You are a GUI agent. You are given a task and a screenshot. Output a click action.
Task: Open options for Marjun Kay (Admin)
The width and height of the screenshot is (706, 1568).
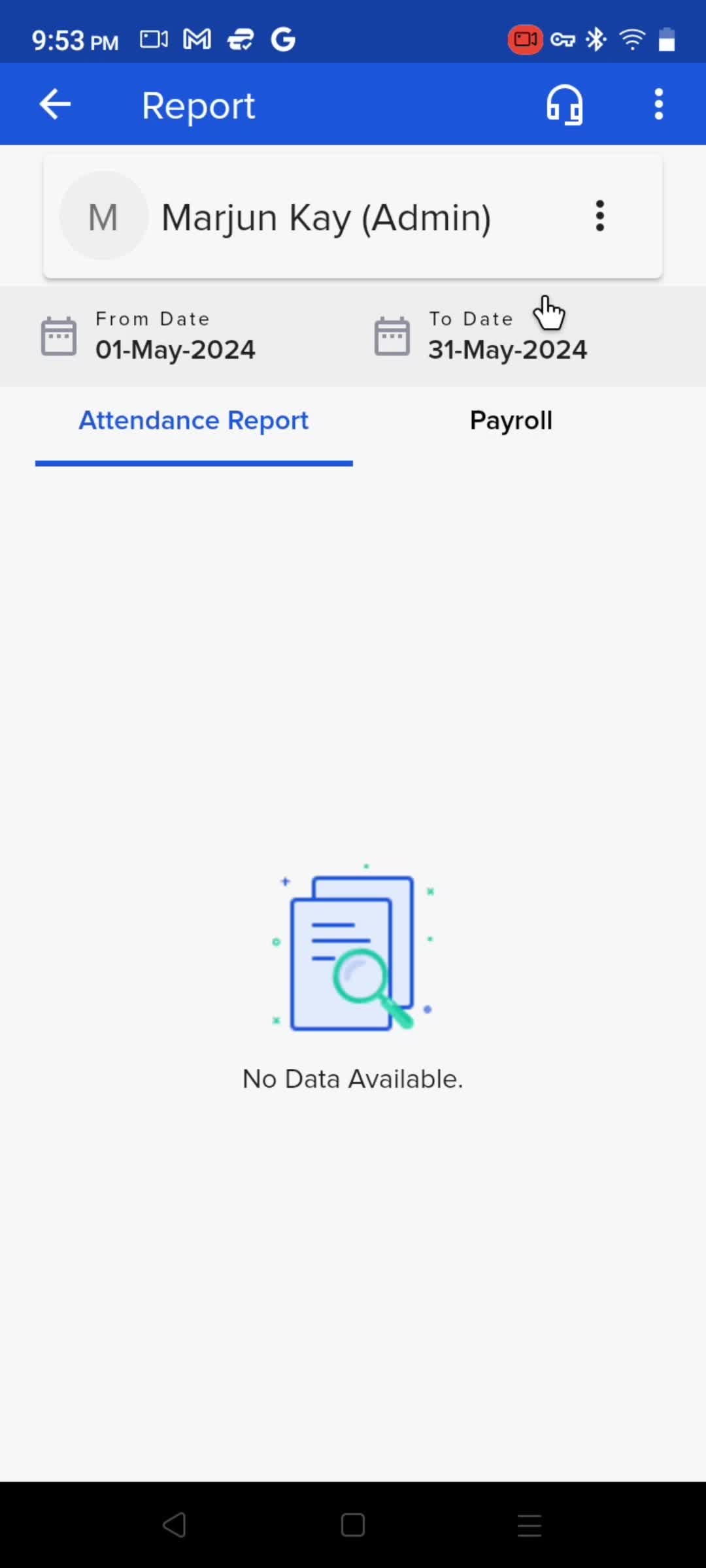pos(599,216)
